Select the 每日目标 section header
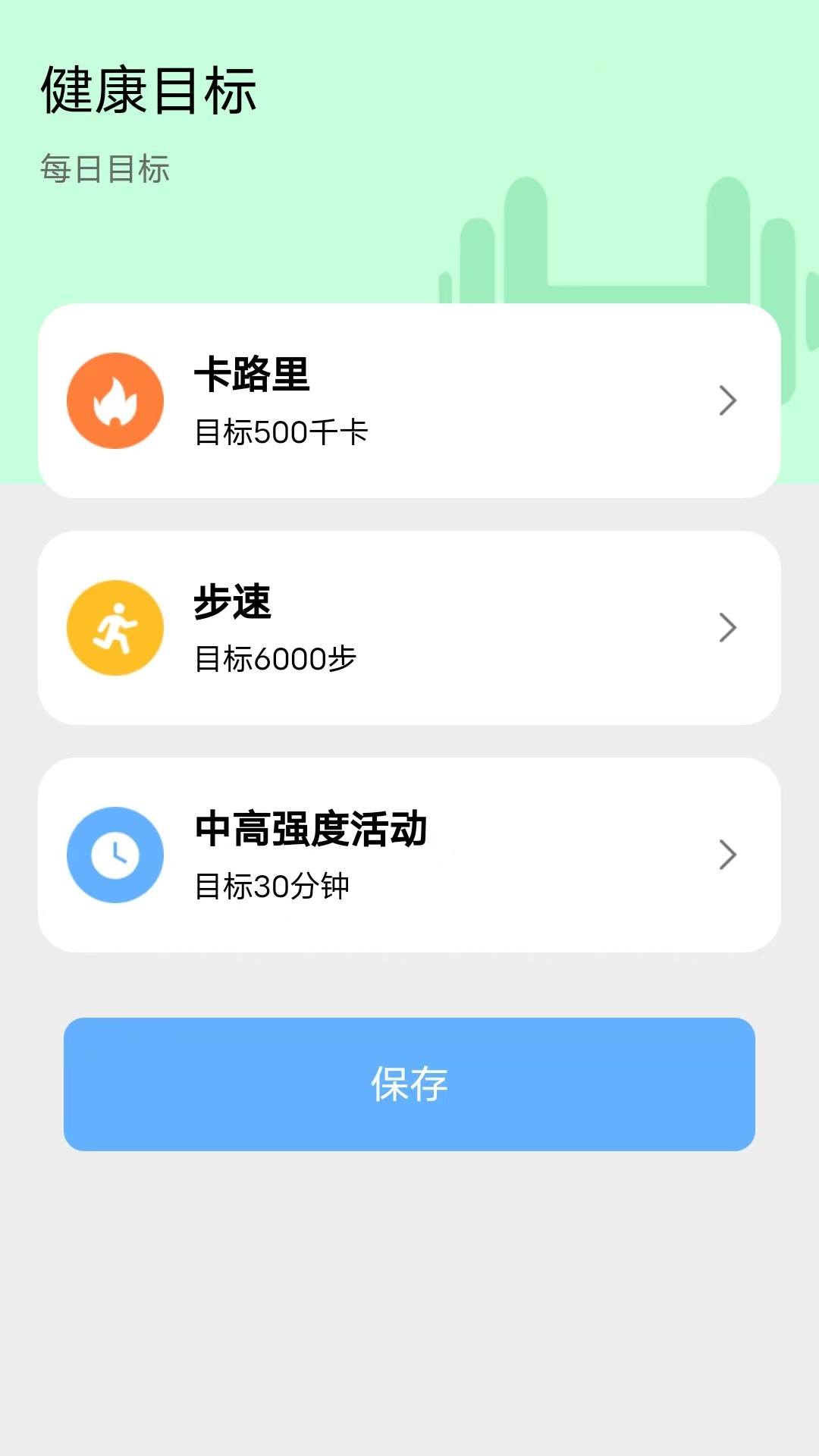819x1456 pixels. coord(105,170)
